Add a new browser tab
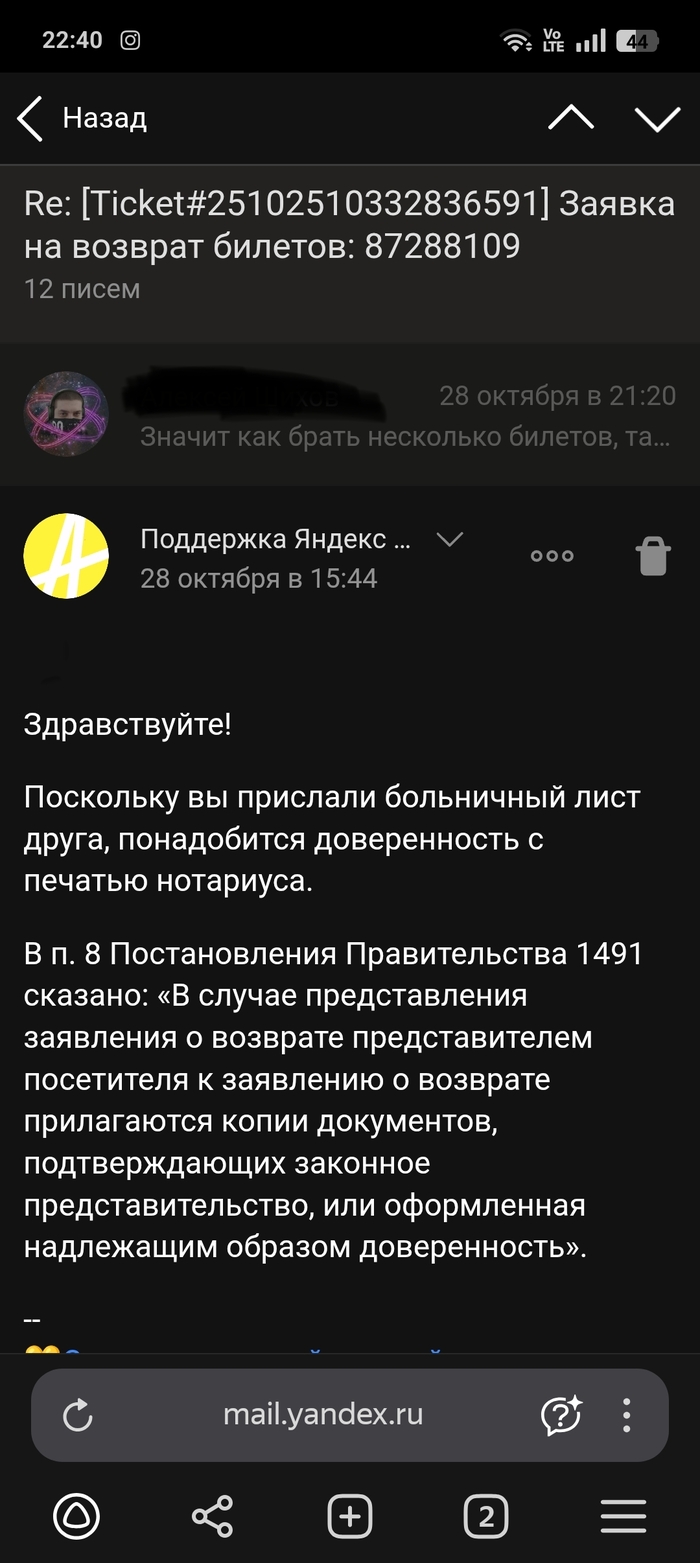The height and width of the screenshot is (1563, 700). pyautogui.click(x=349, y=1516)
